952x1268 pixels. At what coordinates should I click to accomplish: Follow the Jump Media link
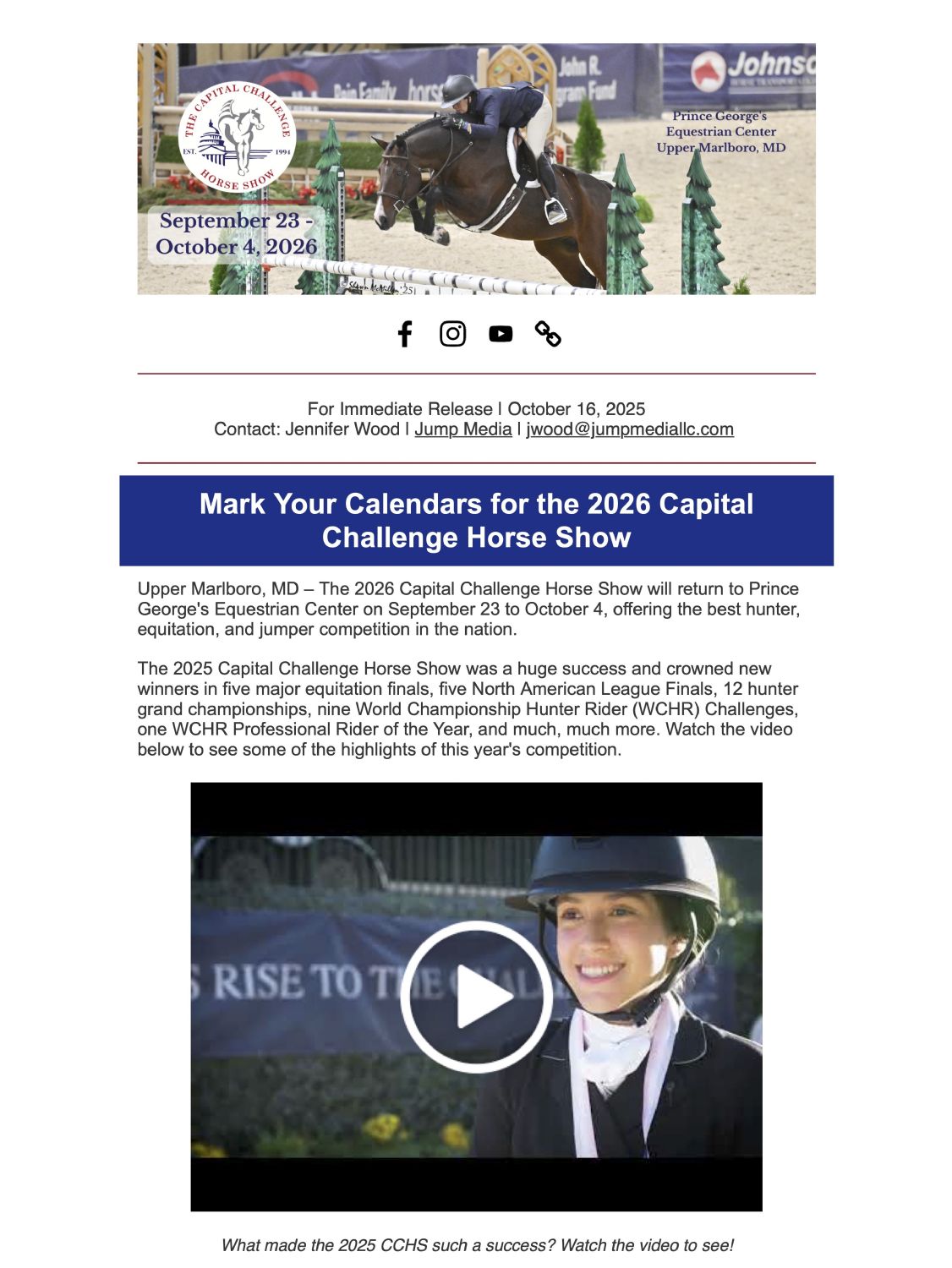[x=462, y=429]
